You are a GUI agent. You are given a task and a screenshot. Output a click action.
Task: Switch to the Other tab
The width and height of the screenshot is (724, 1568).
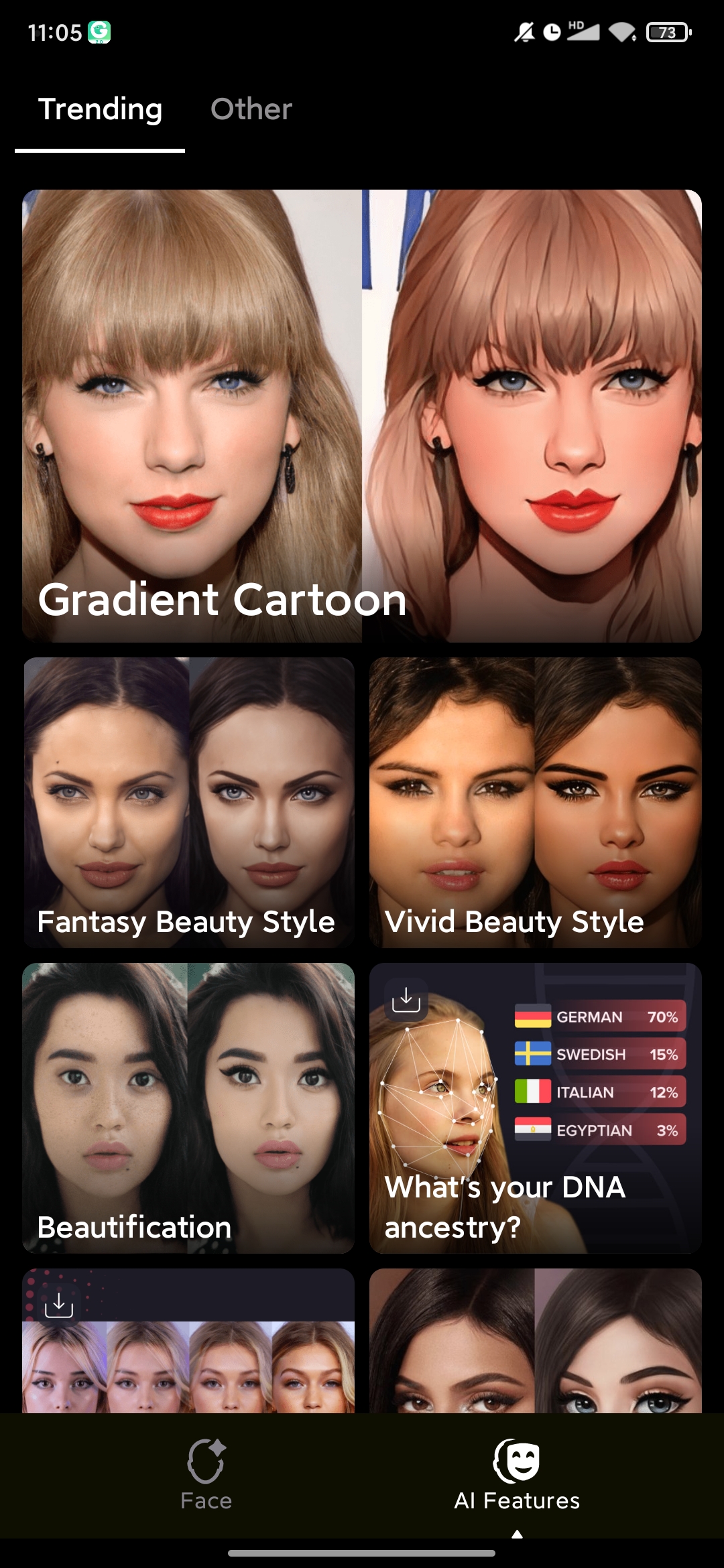tap(251, 109)
